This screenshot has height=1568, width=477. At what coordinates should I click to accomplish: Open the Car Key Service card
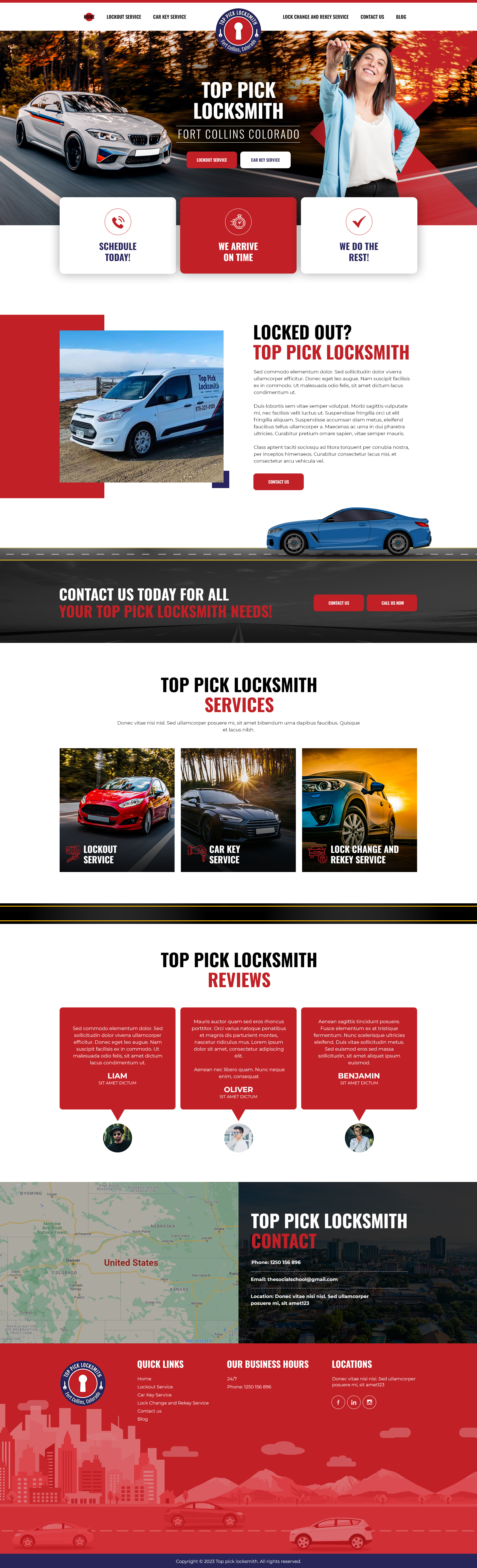[238, 810]
